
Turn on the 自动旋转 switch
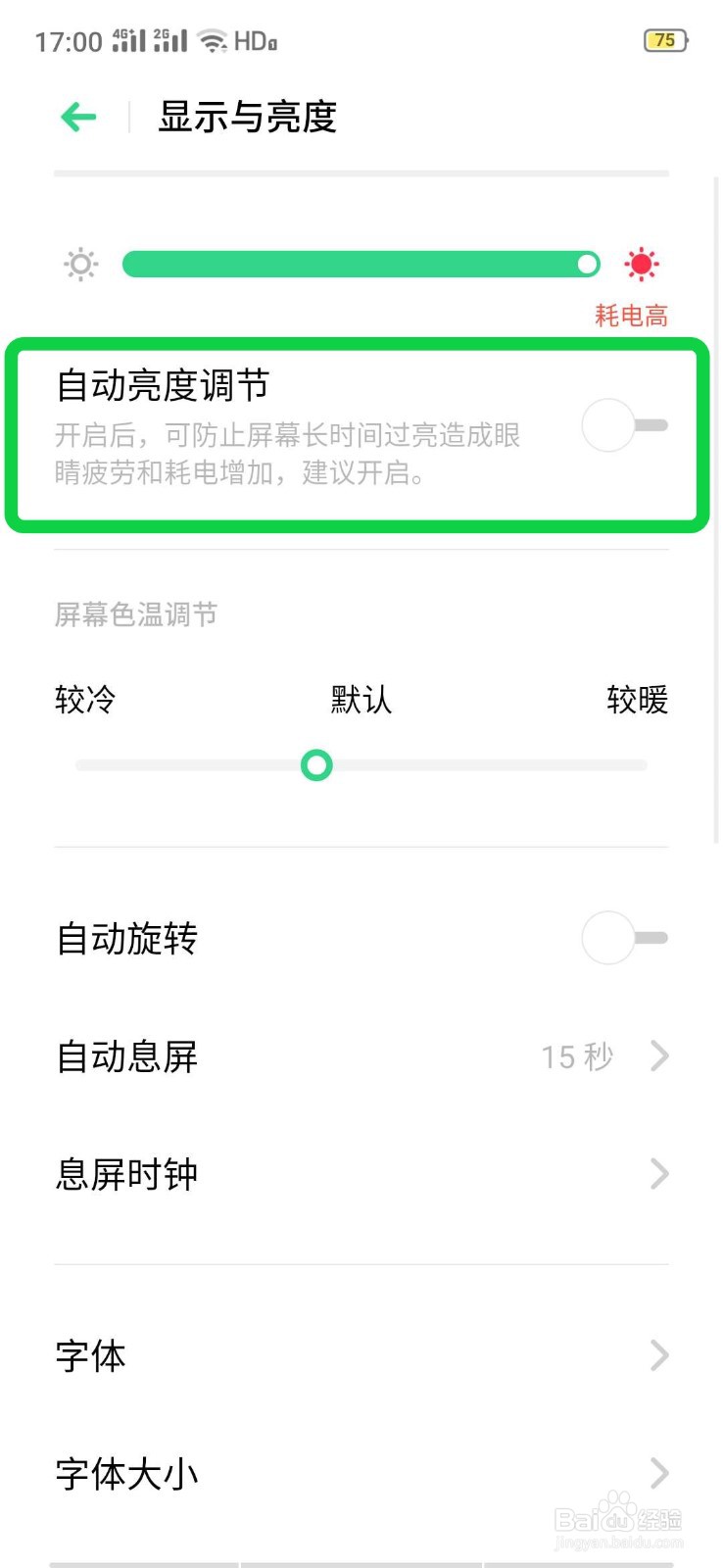click(624, 938)
